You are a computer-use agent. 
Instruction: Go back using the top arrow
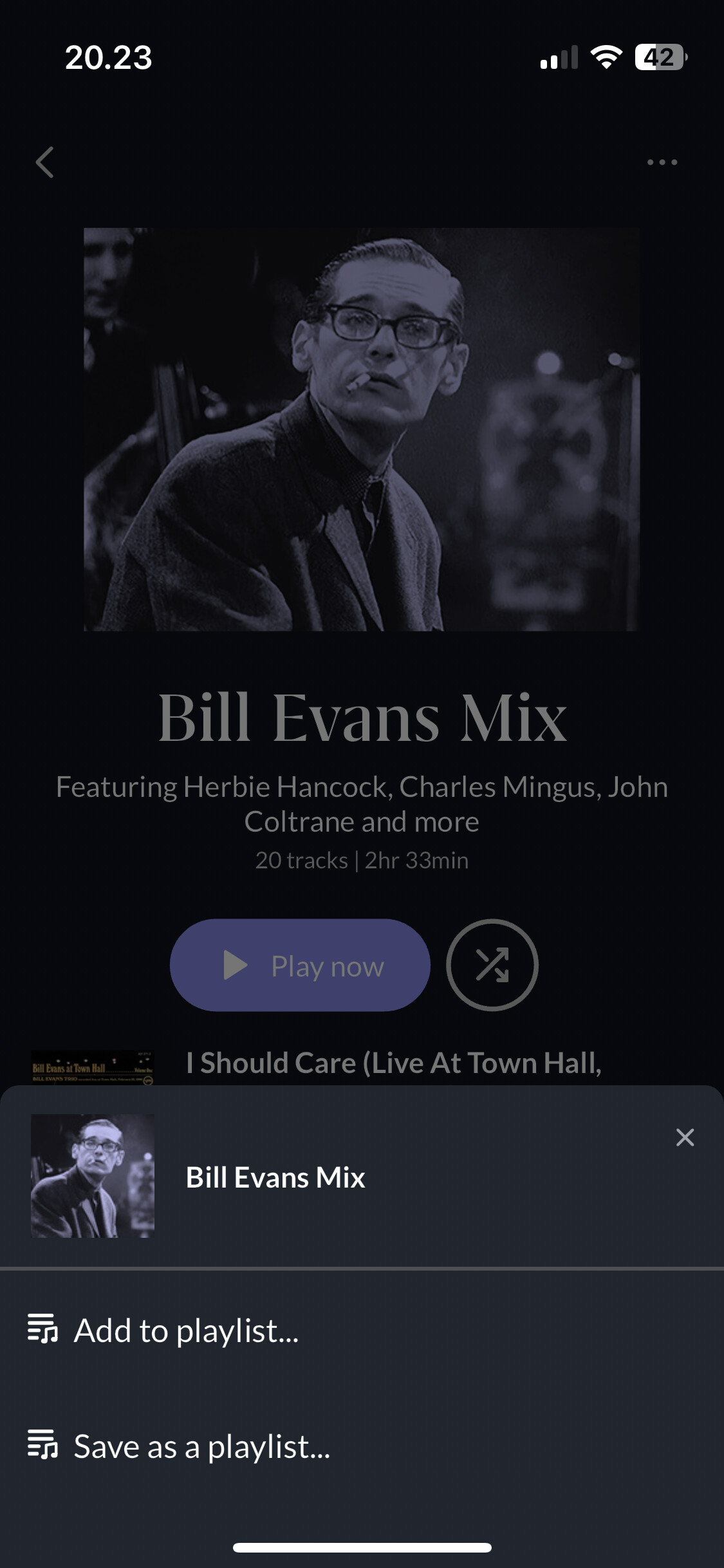(x=44, y=162)
